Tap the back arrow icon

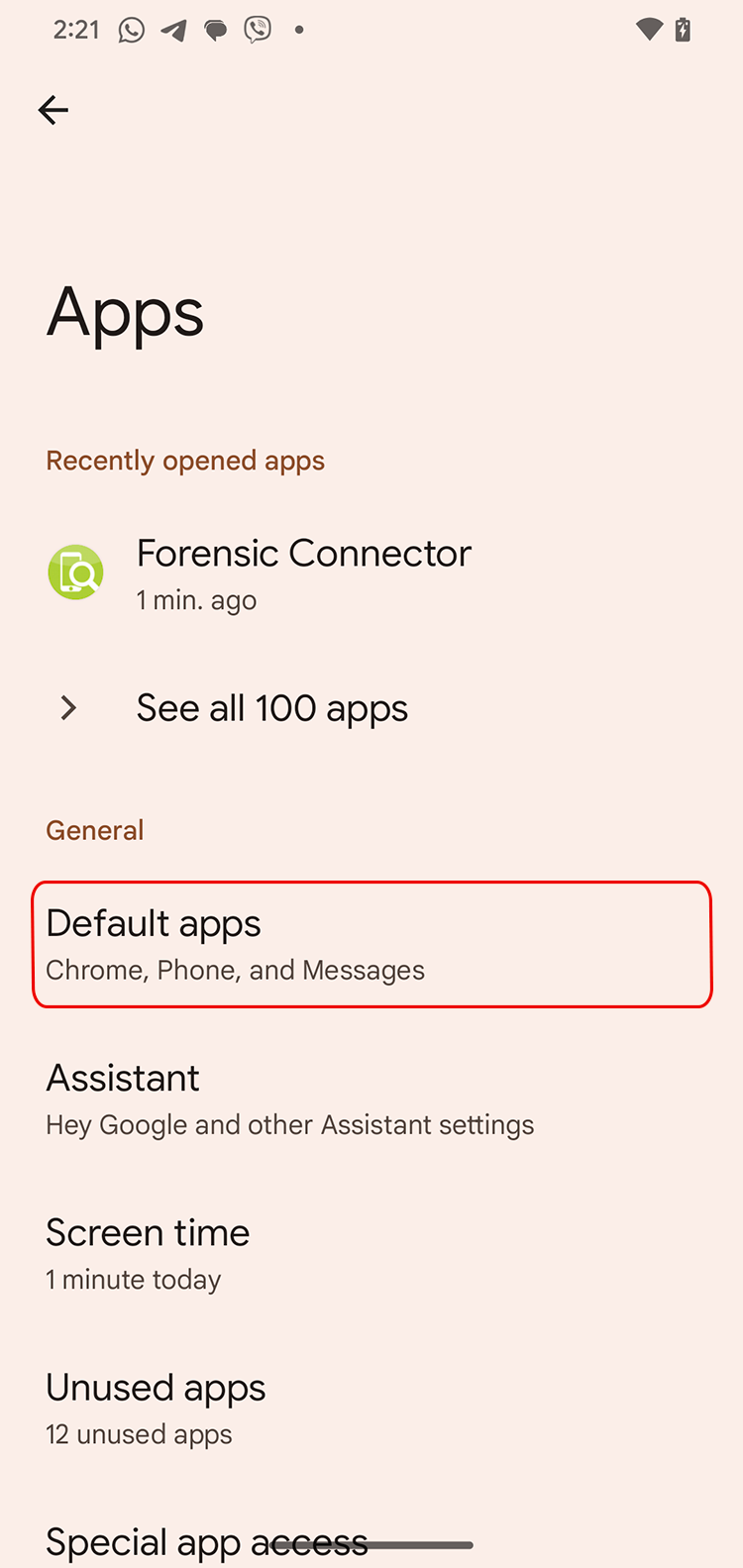[x=53, y=110]
